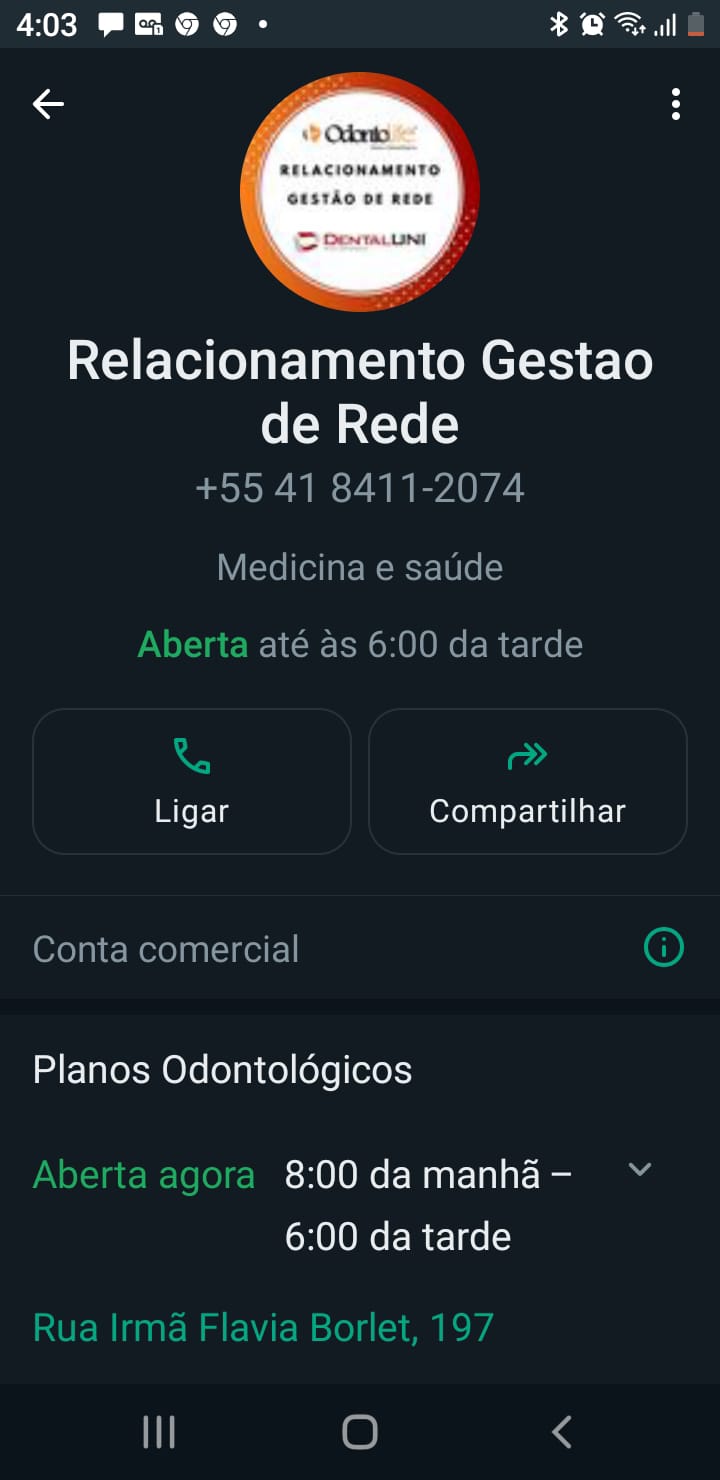
Task: Go back using the top arrow
Action: pyautogui.click(x=48, y=104)
